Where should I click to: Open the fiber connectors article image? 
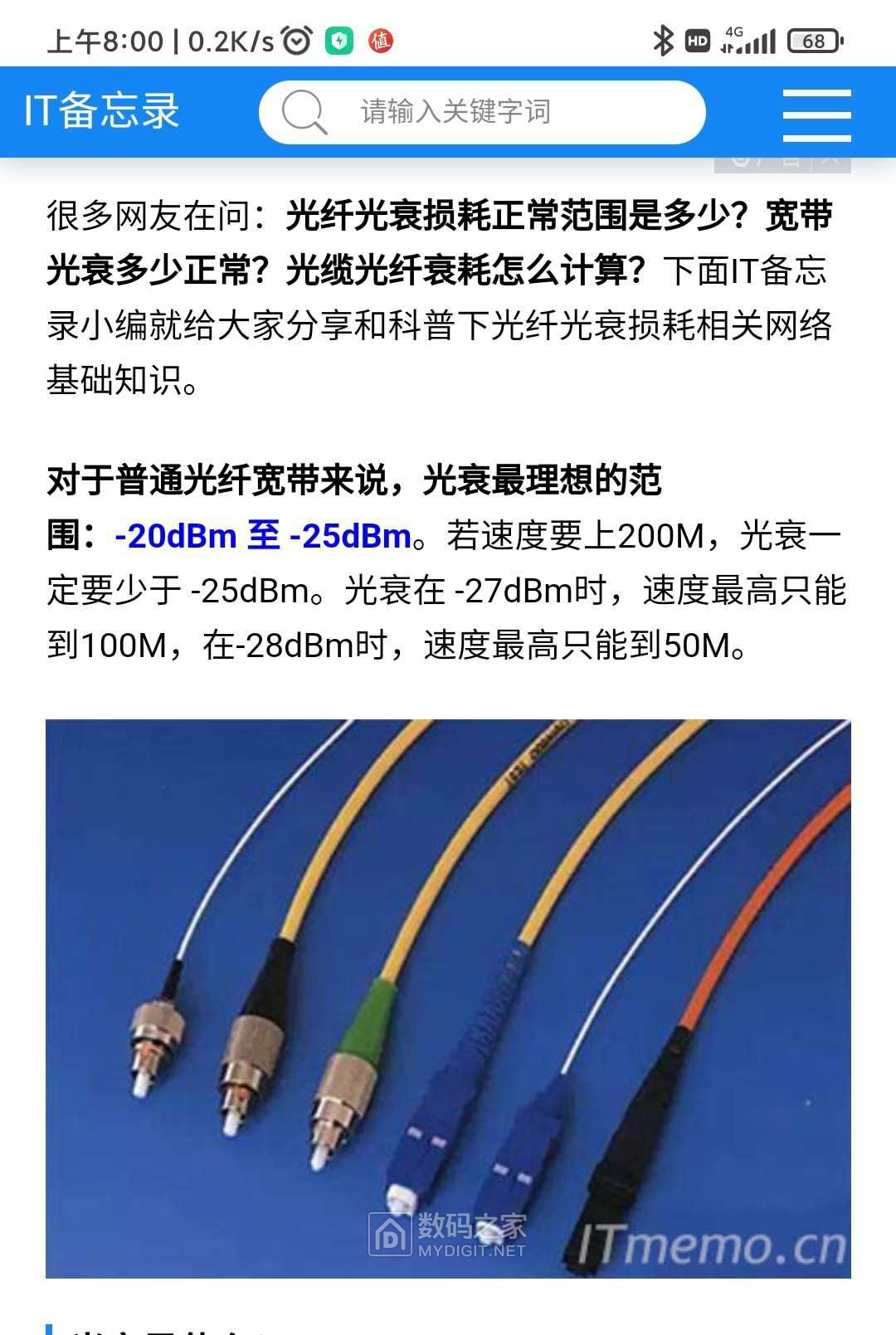click(448, 997)
